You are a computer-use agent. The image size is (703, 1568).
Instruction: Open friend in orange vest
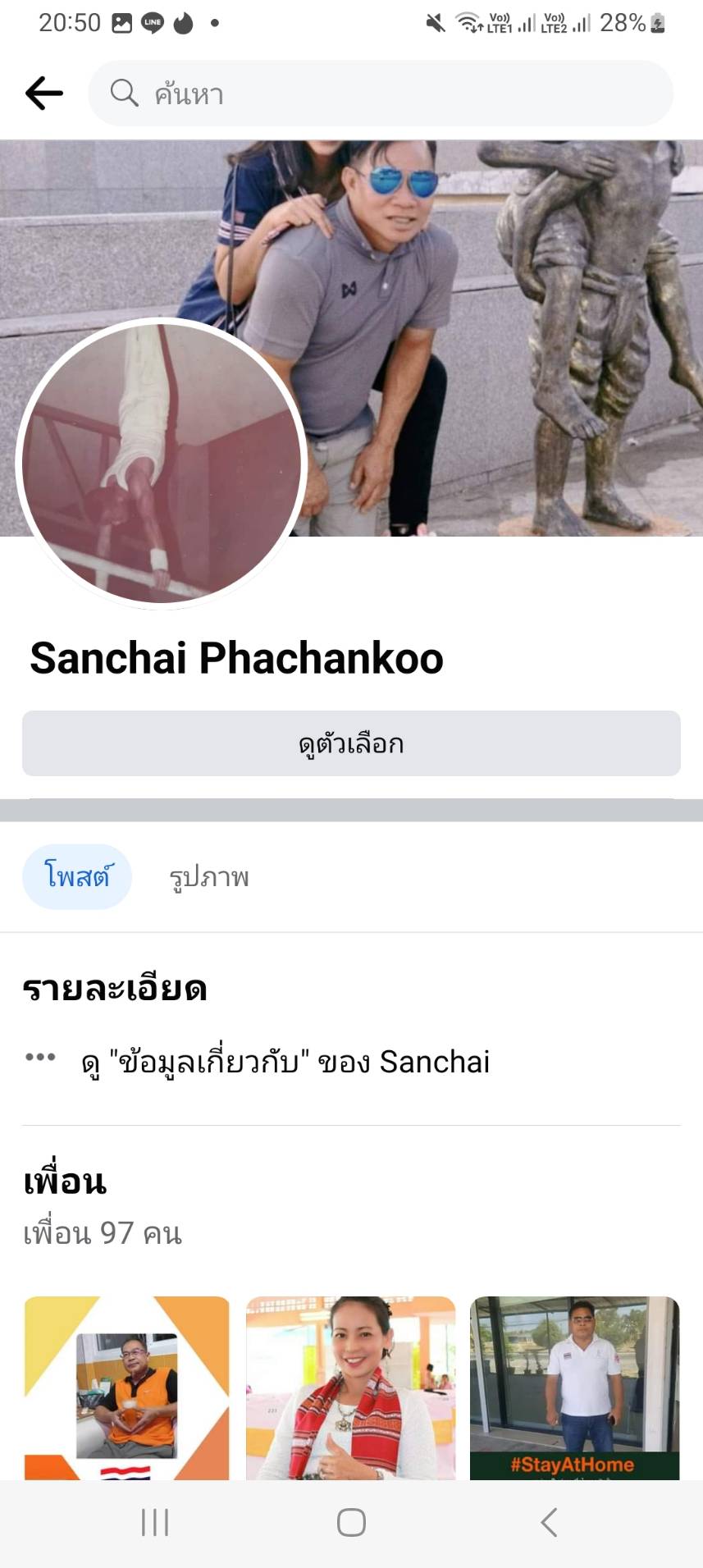126,1387
